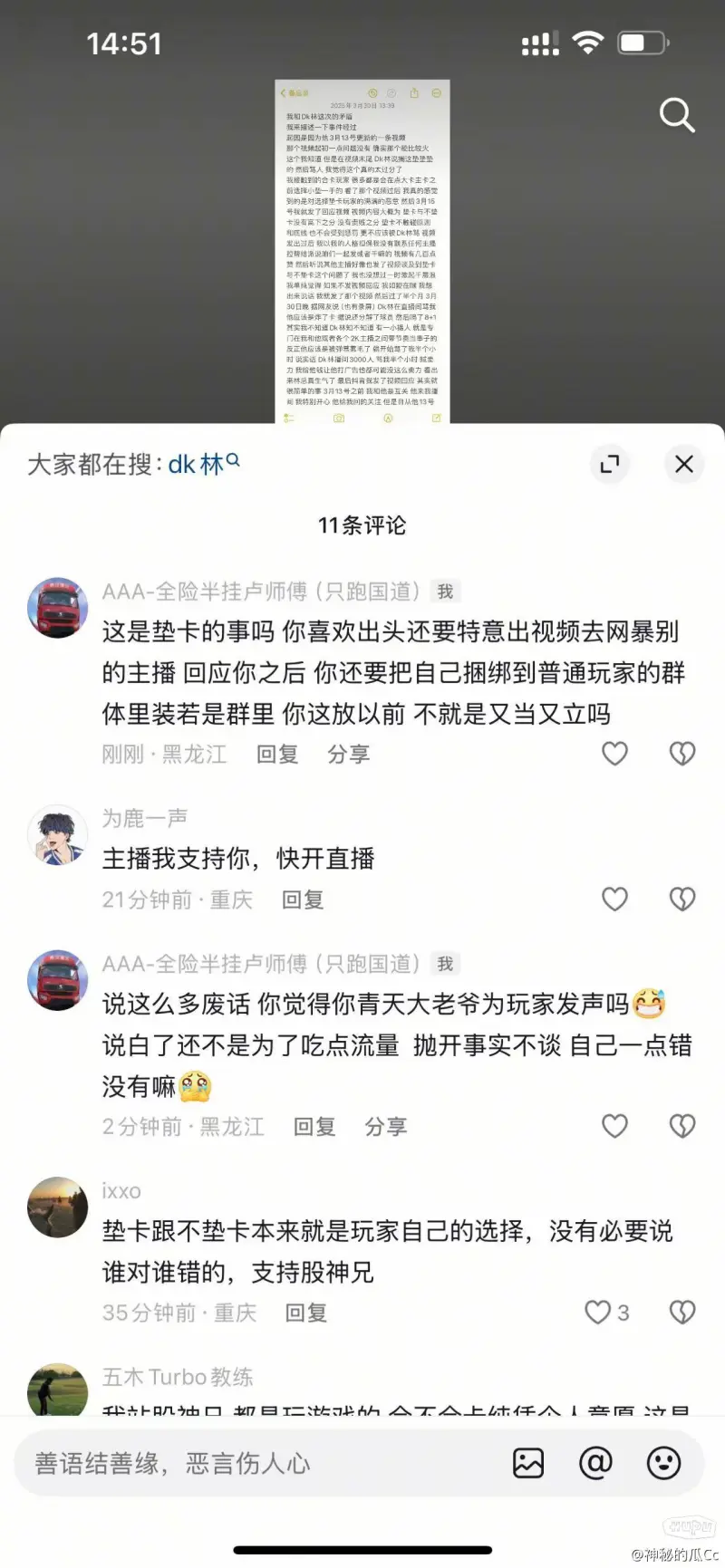Like 为鹿一声's comment
The image size is (725, 1568).
[614, 899]
